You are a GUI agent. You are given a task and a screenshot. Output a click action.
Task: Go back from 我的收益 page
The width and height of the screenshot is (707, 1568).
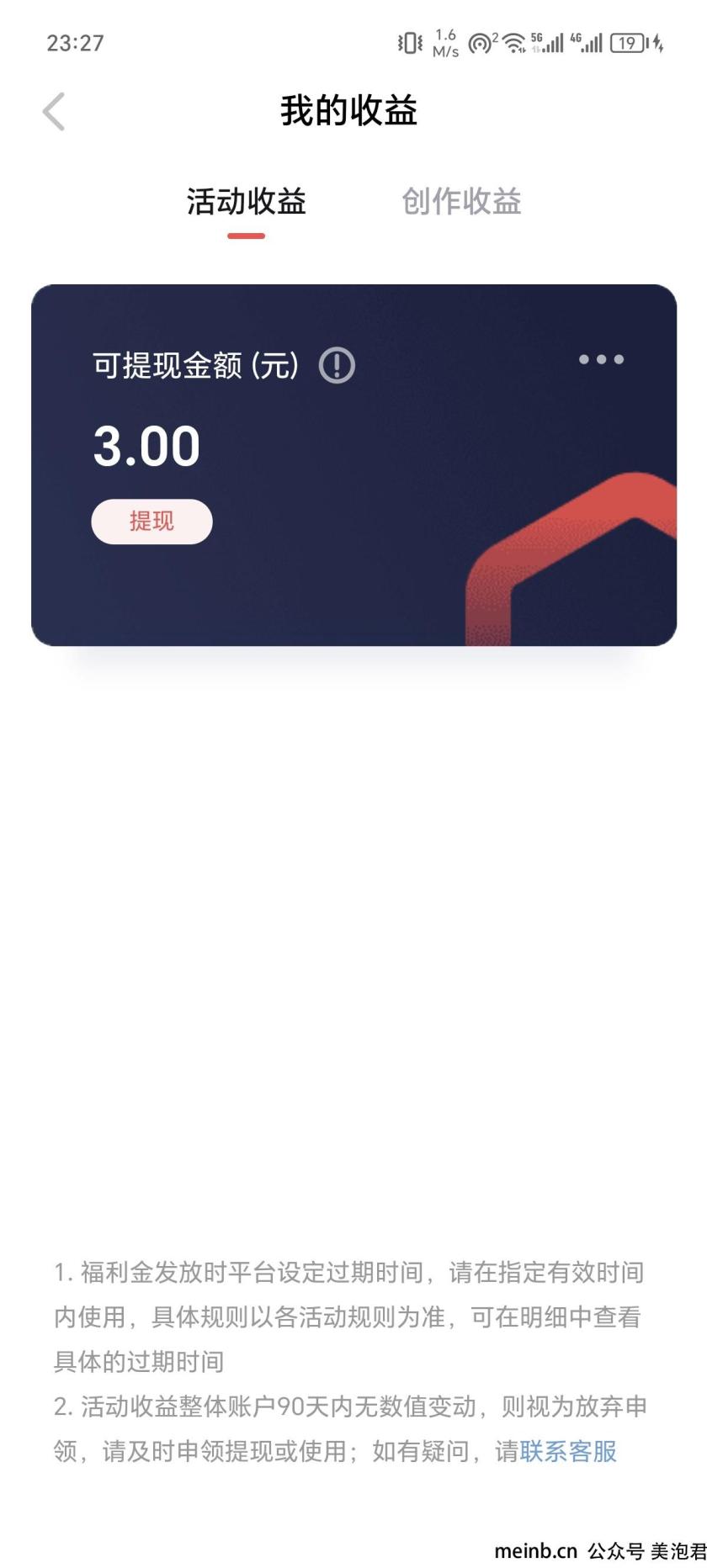tap(54, 112)
